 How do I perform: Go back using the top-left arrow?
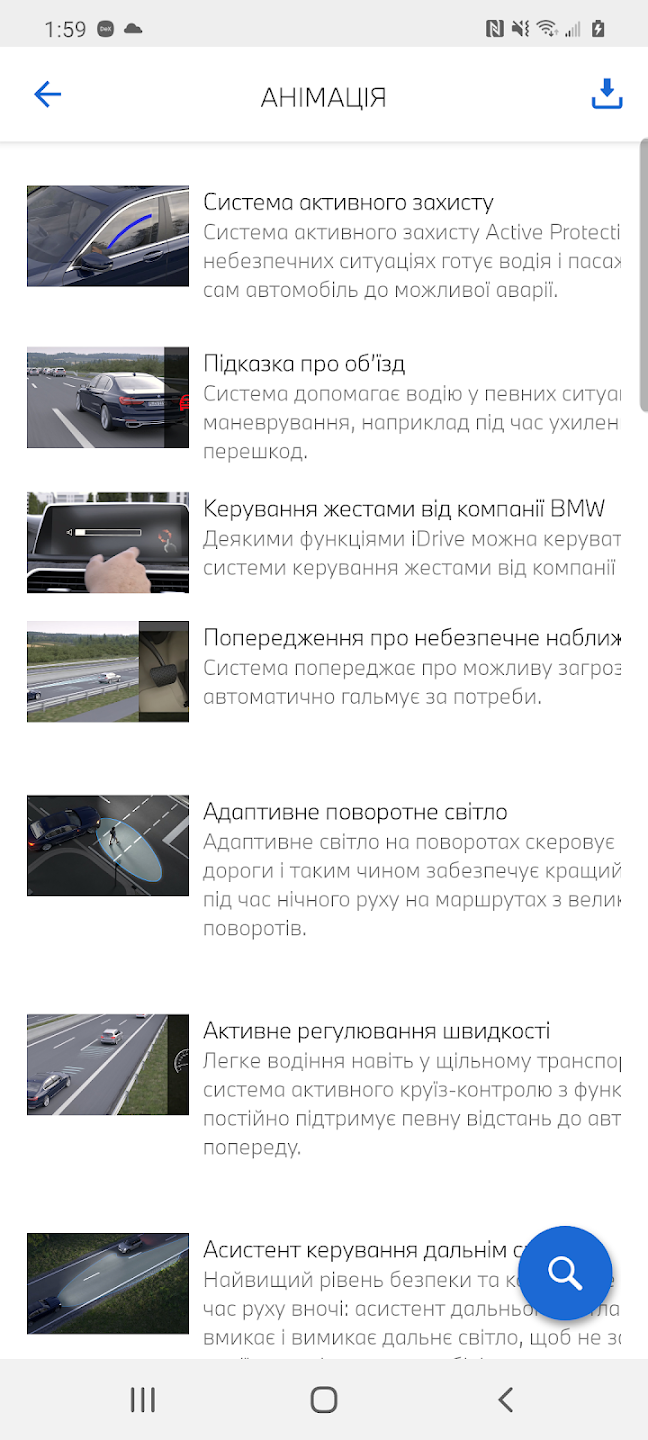tap(47, 95)
